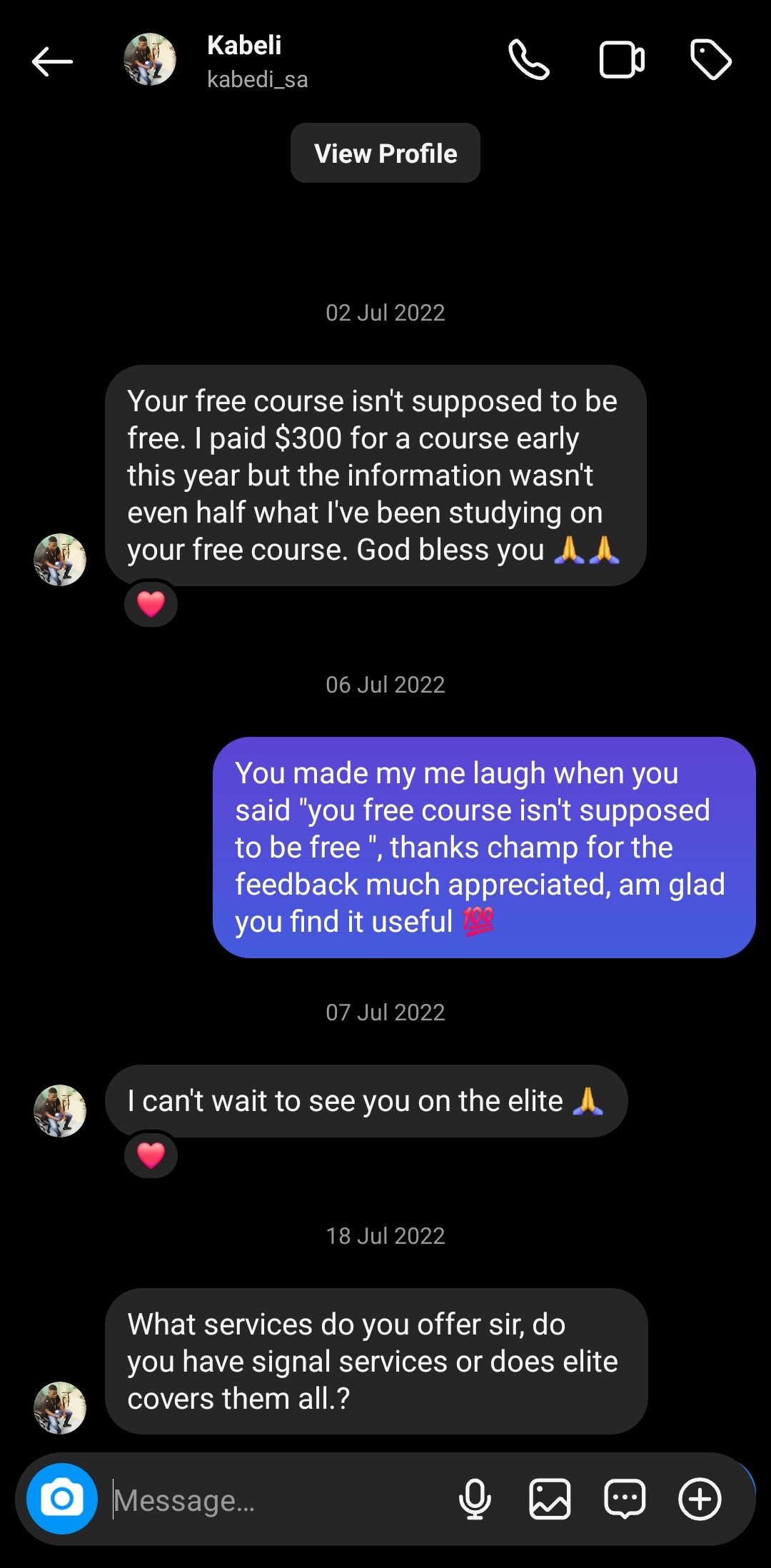Screen dimensions: 771x1568
Task: Open the plus more options button
Action: point(700,1499)
